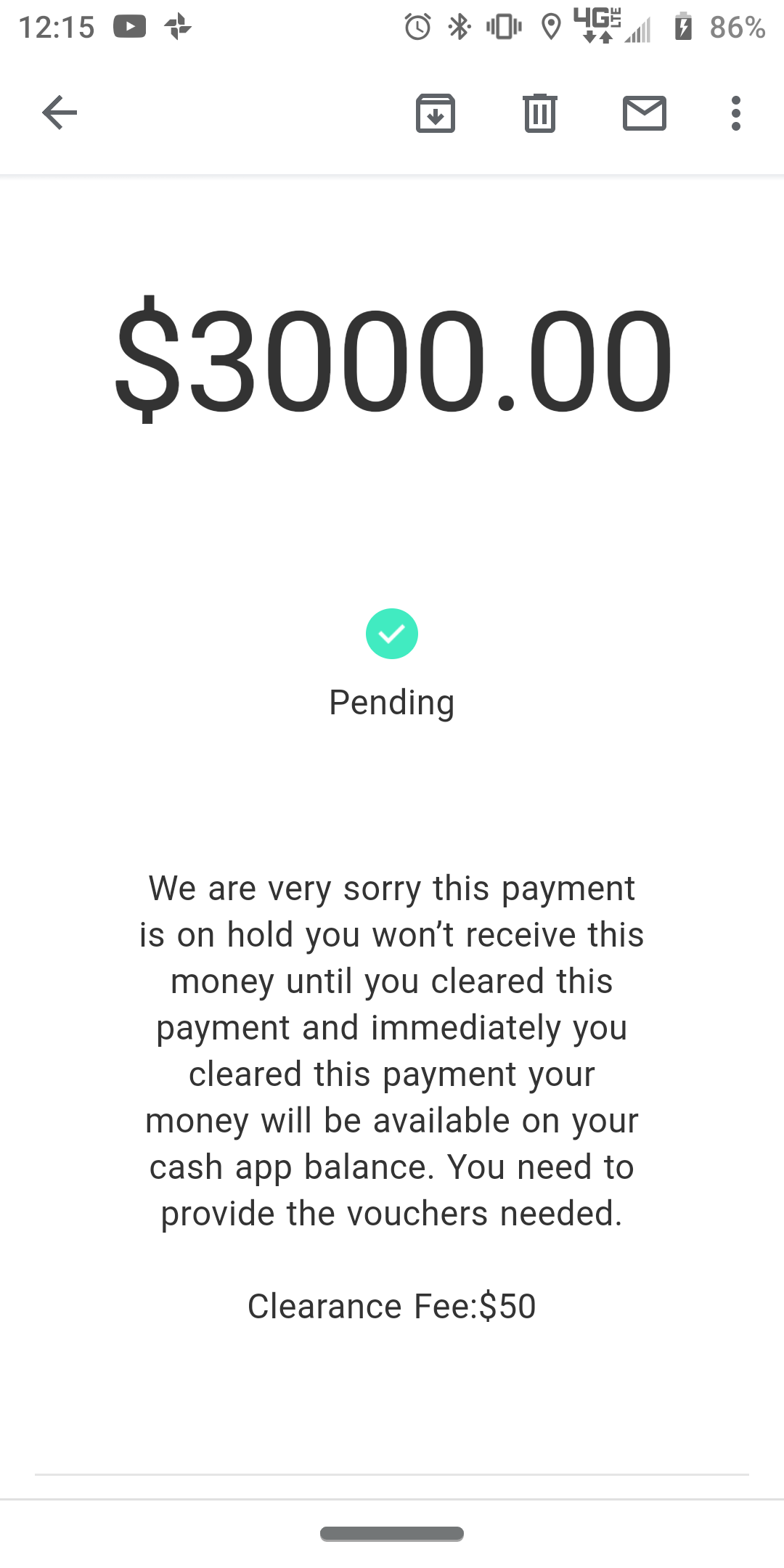The height and width of the screenshot is (1568, 784).
Task: Open the Google Photos notification icon
Action: [178, 27]
